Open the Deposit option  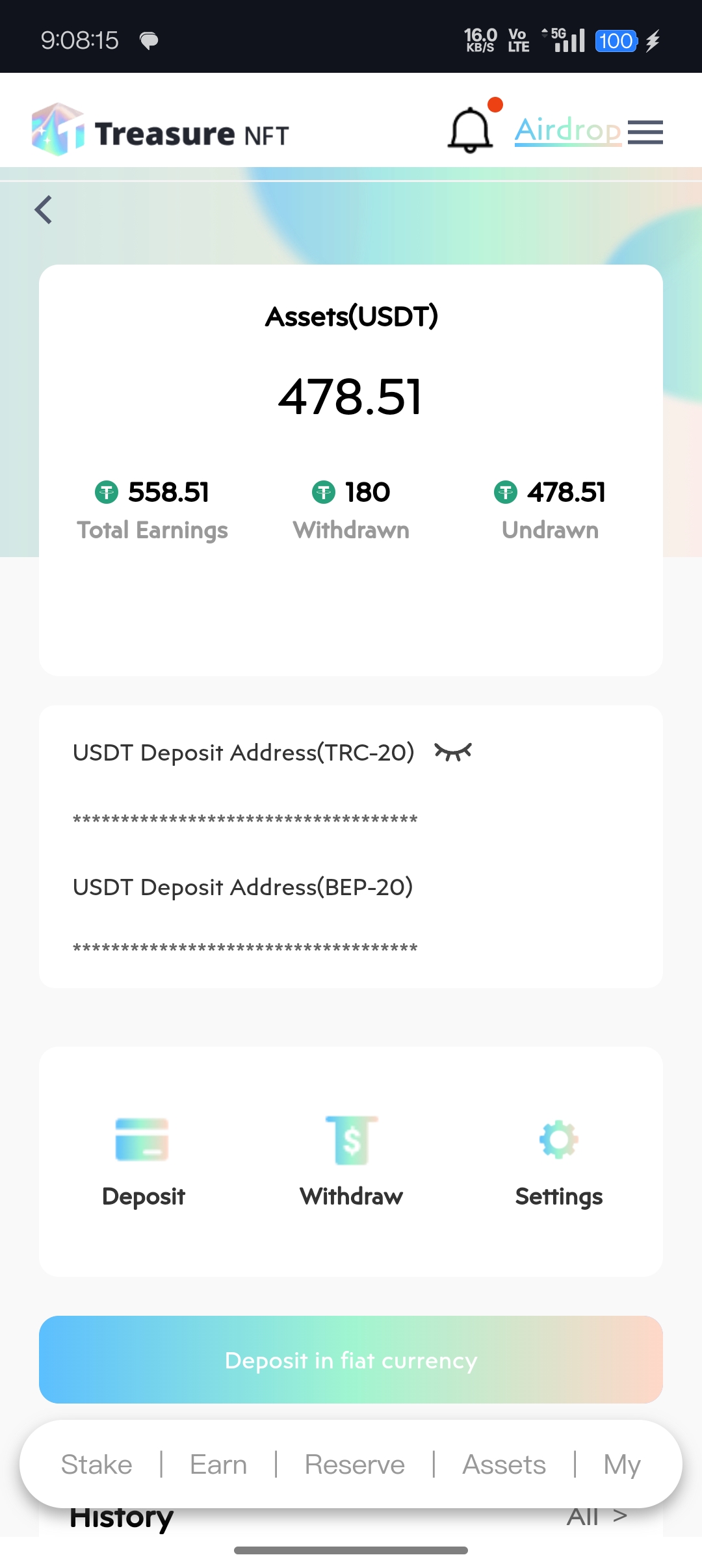coord(143,1161)
